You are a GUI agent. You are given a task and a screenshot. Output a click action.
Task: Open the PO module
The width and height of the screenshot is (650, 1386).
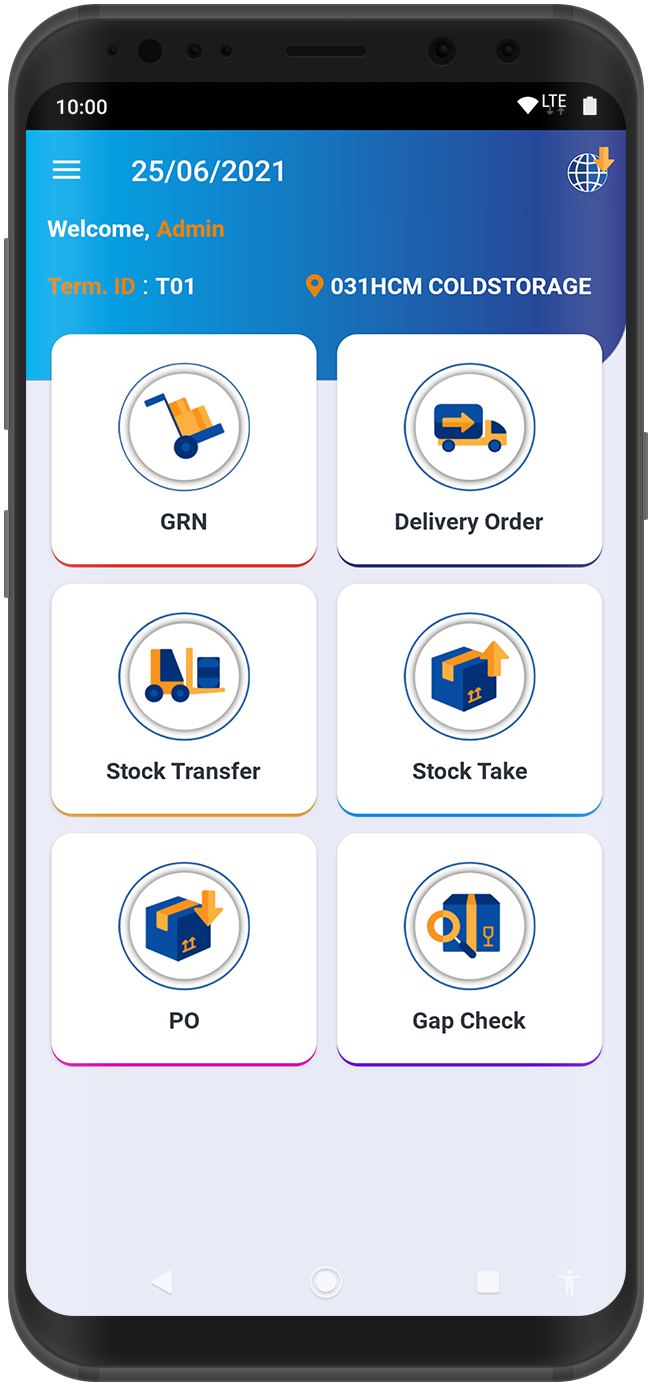click(184, 949)
